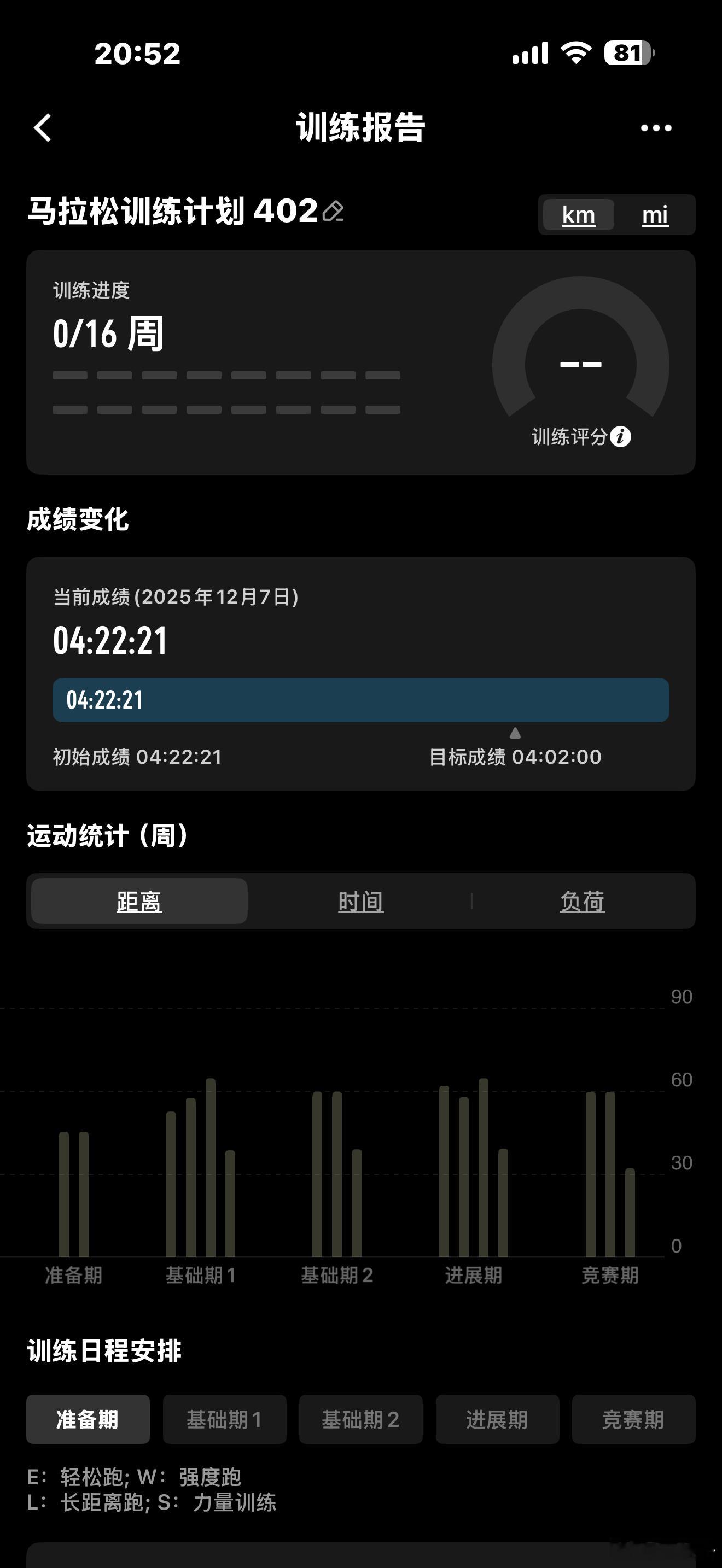Open the 竞赛期 phase in training schedule
The width and height of the screenshot is (722, 1568).
(x=634, y=1421)
